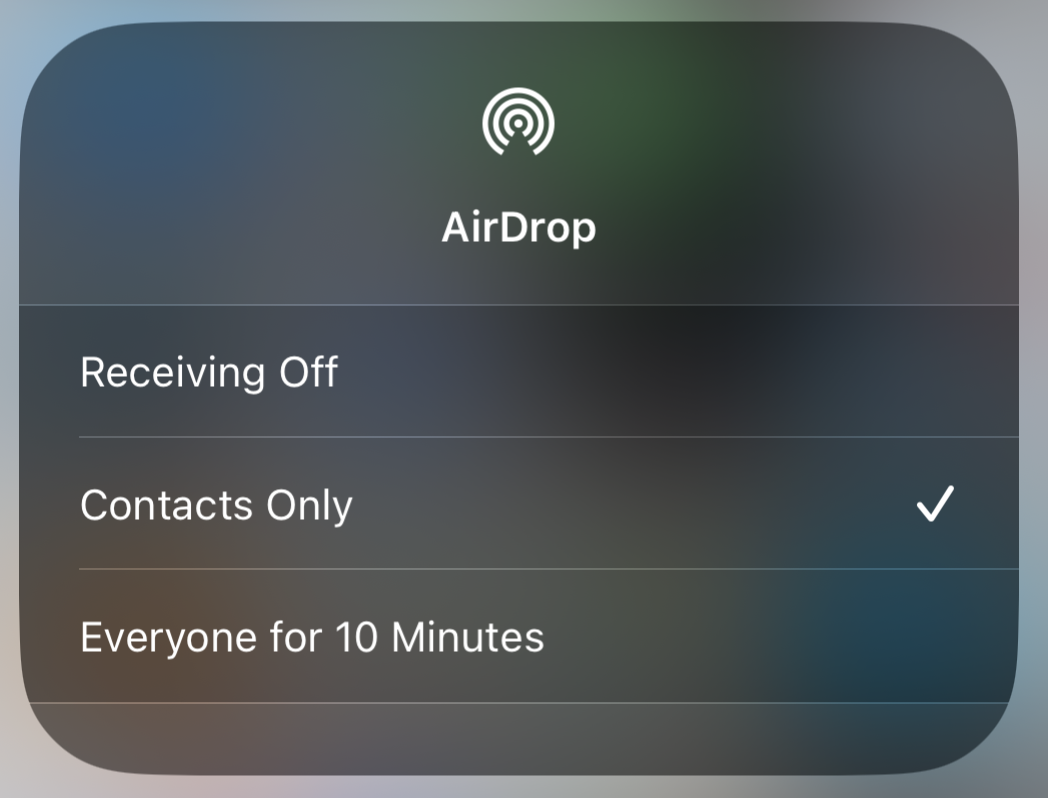This screenshot has height=798, width=1048.
Task: Select the Receiving Off option
Action: (x=210, y=372)
